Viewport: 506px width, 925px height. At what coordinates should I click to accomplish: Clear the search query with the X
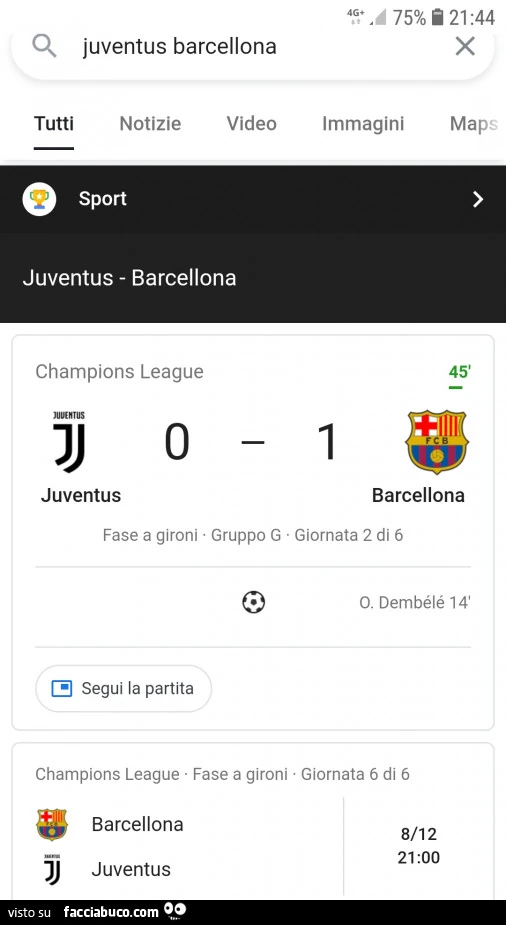(x=465, y=46)
